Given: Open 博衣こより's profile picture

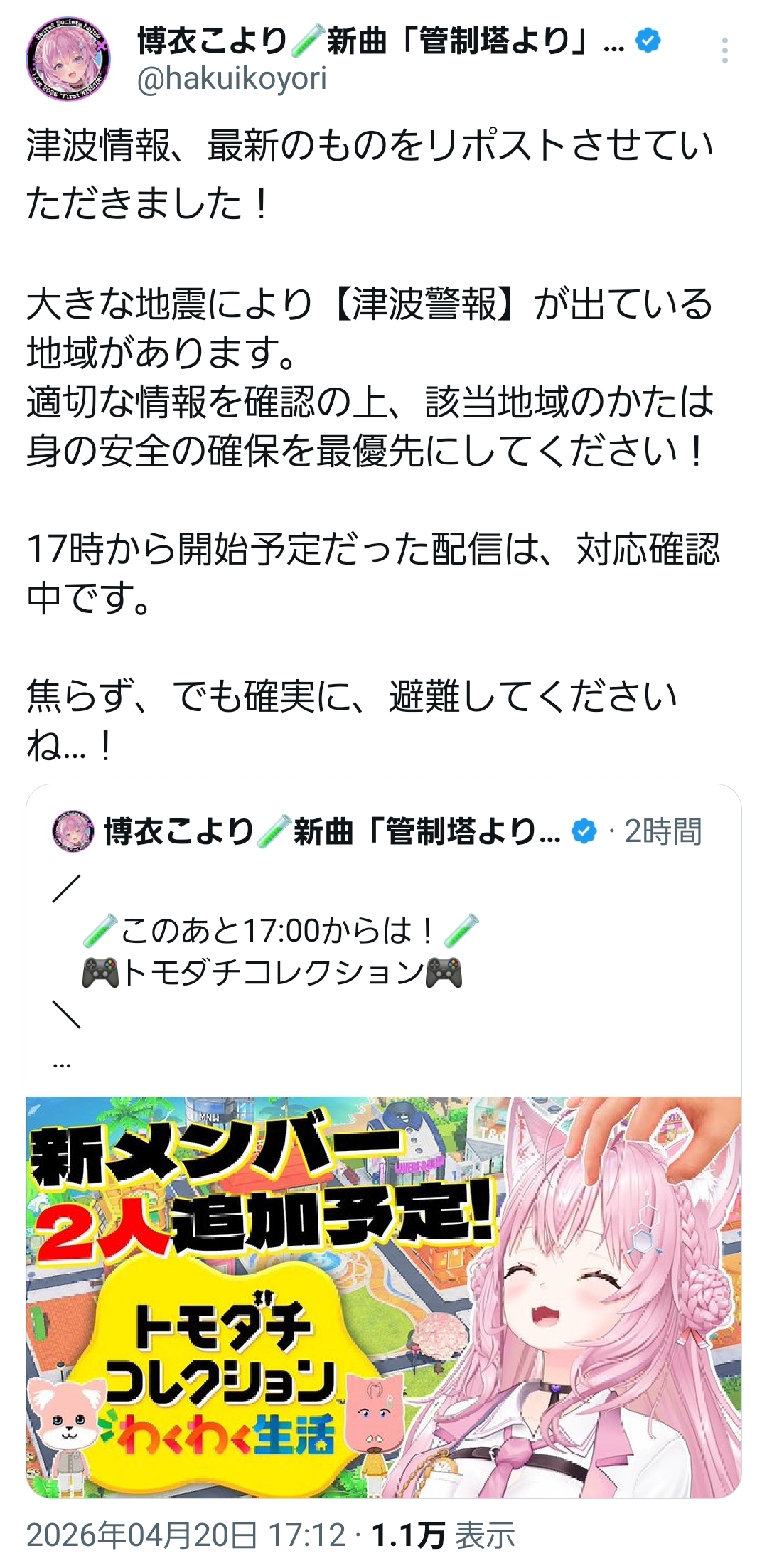Looking at the screenshot, I should pos(68,60).
